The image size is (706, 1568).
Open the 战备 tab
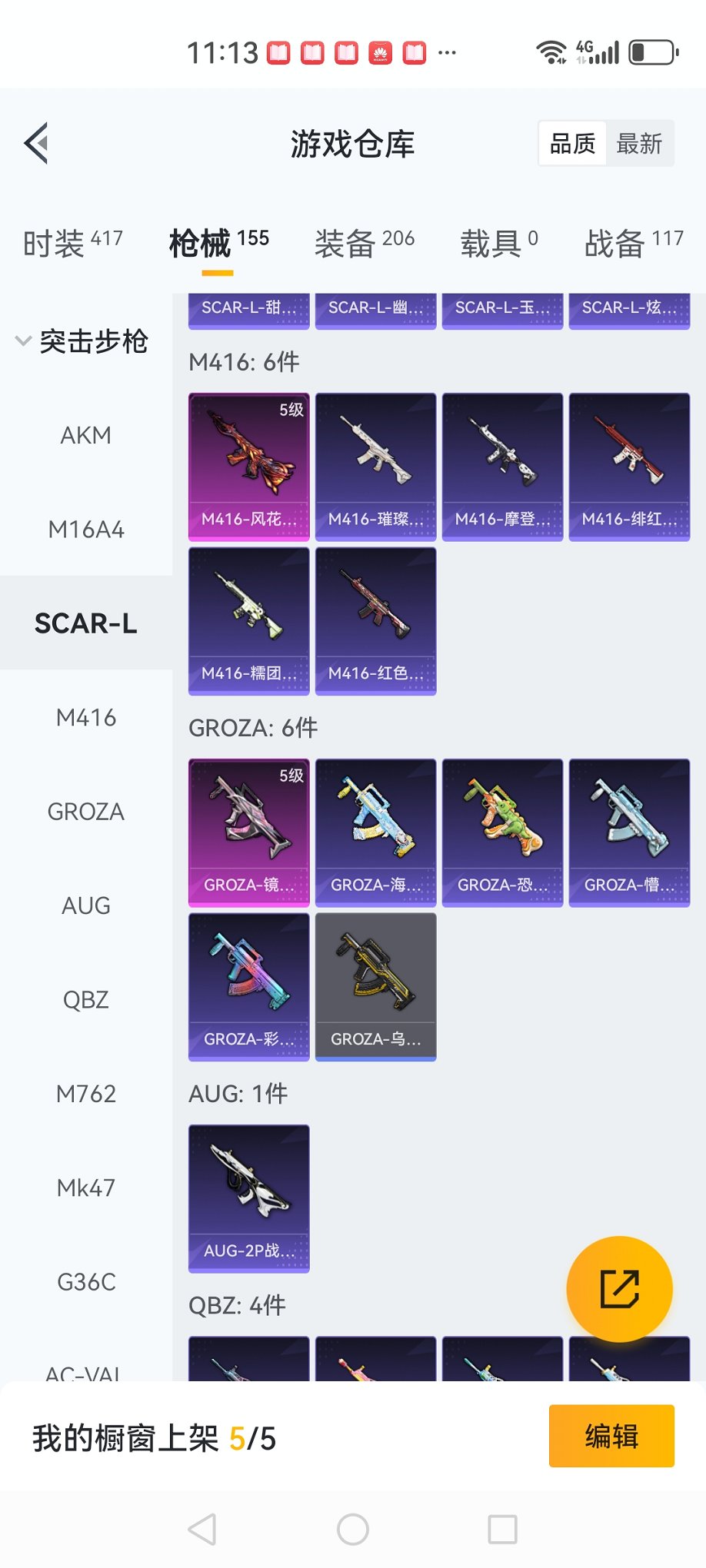click(x=633, y=244)
